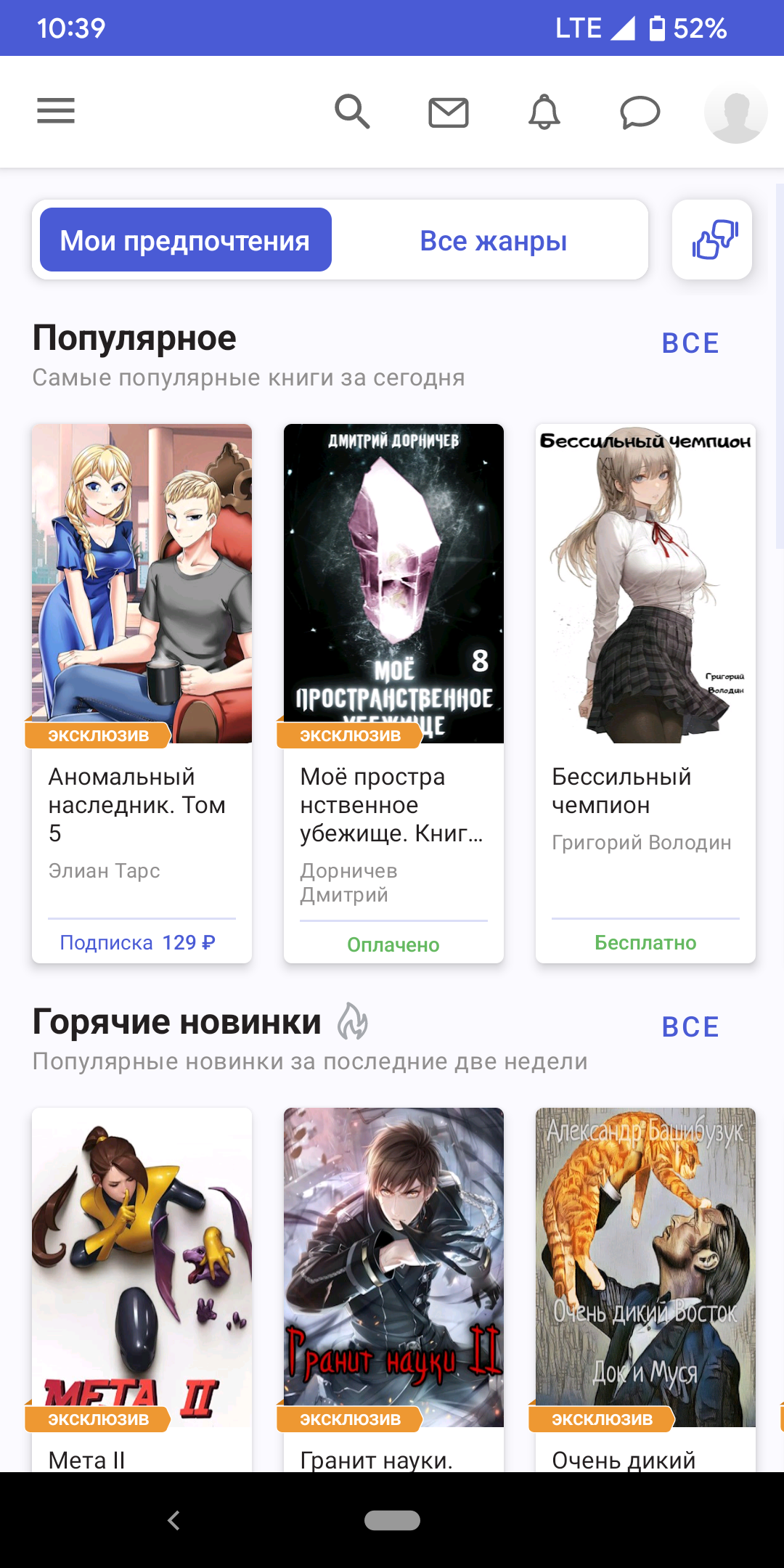
Task: Open the messages envelope
Action: coord(448,113)
